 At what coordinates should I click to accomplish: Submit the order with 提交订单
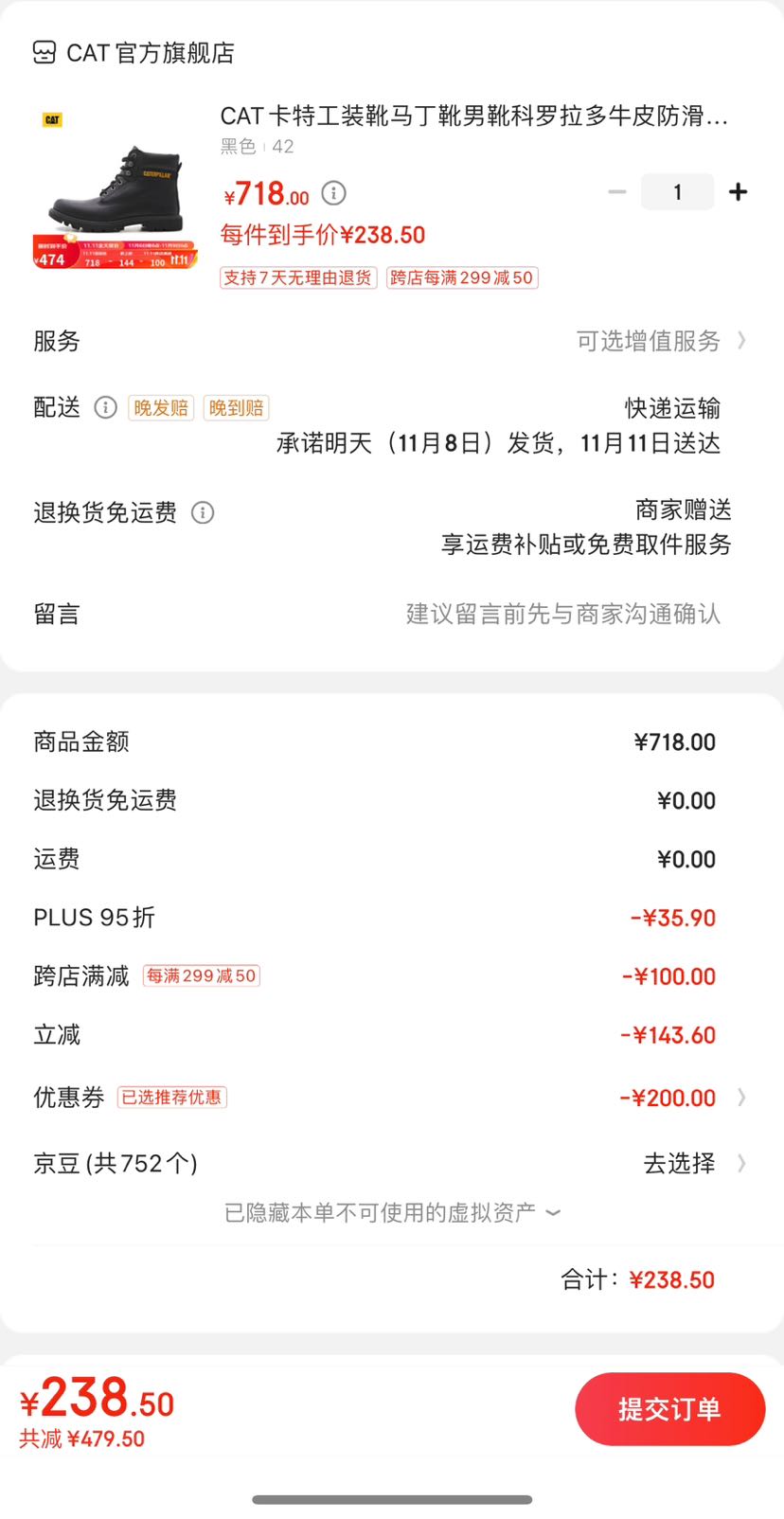669,1409
